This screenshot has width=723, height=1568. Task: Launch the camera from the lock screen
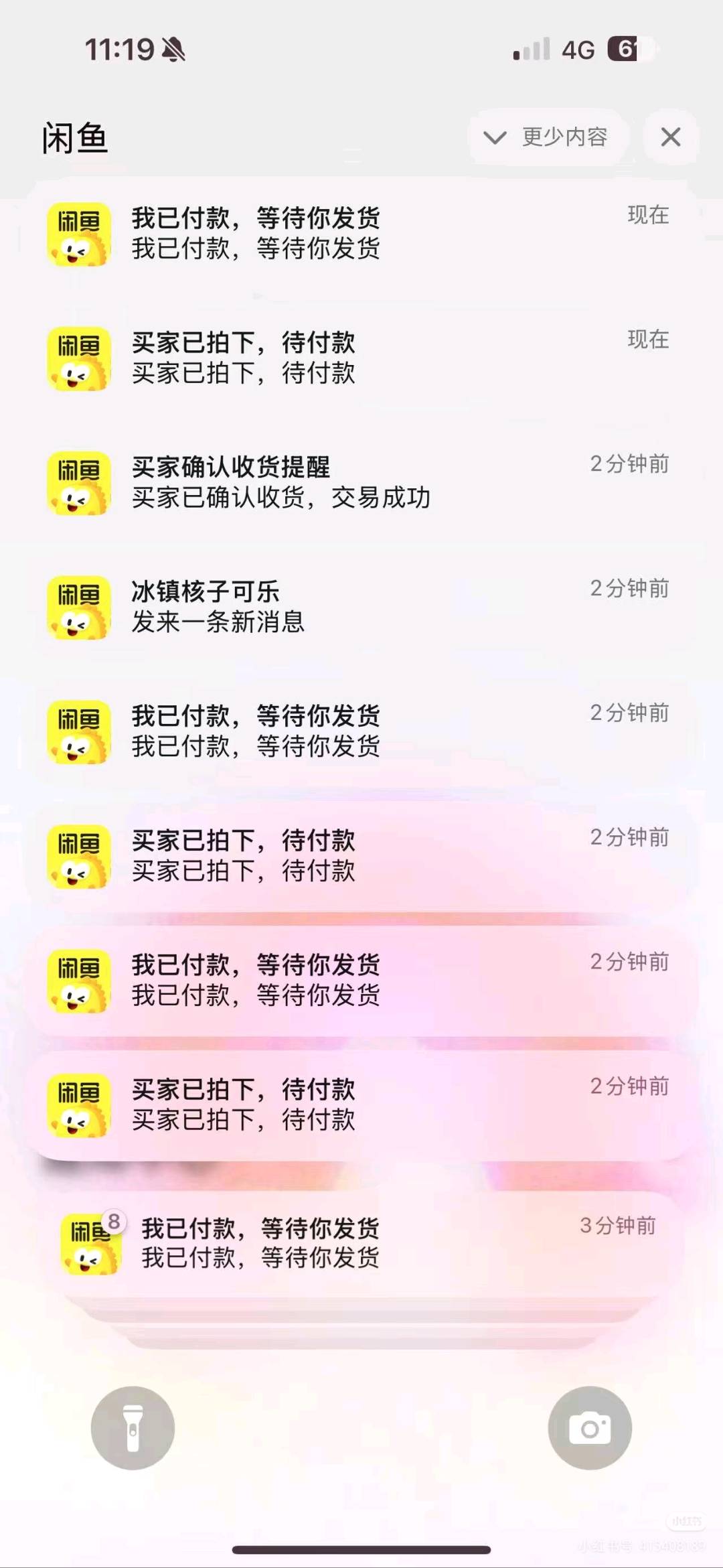(x=589, y=1427)
